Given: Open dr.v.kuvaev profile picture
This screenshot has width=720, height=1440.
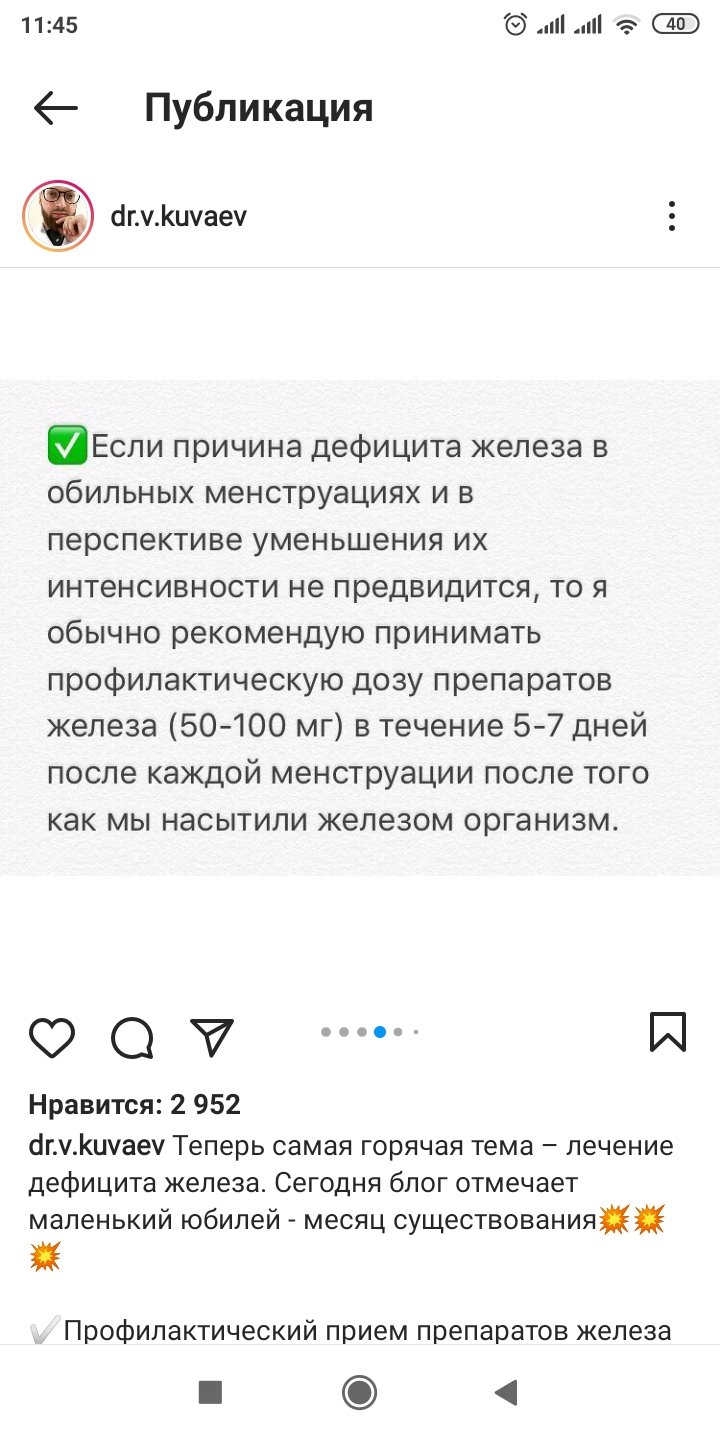Looking at the screenshot, I should point(58,216).
